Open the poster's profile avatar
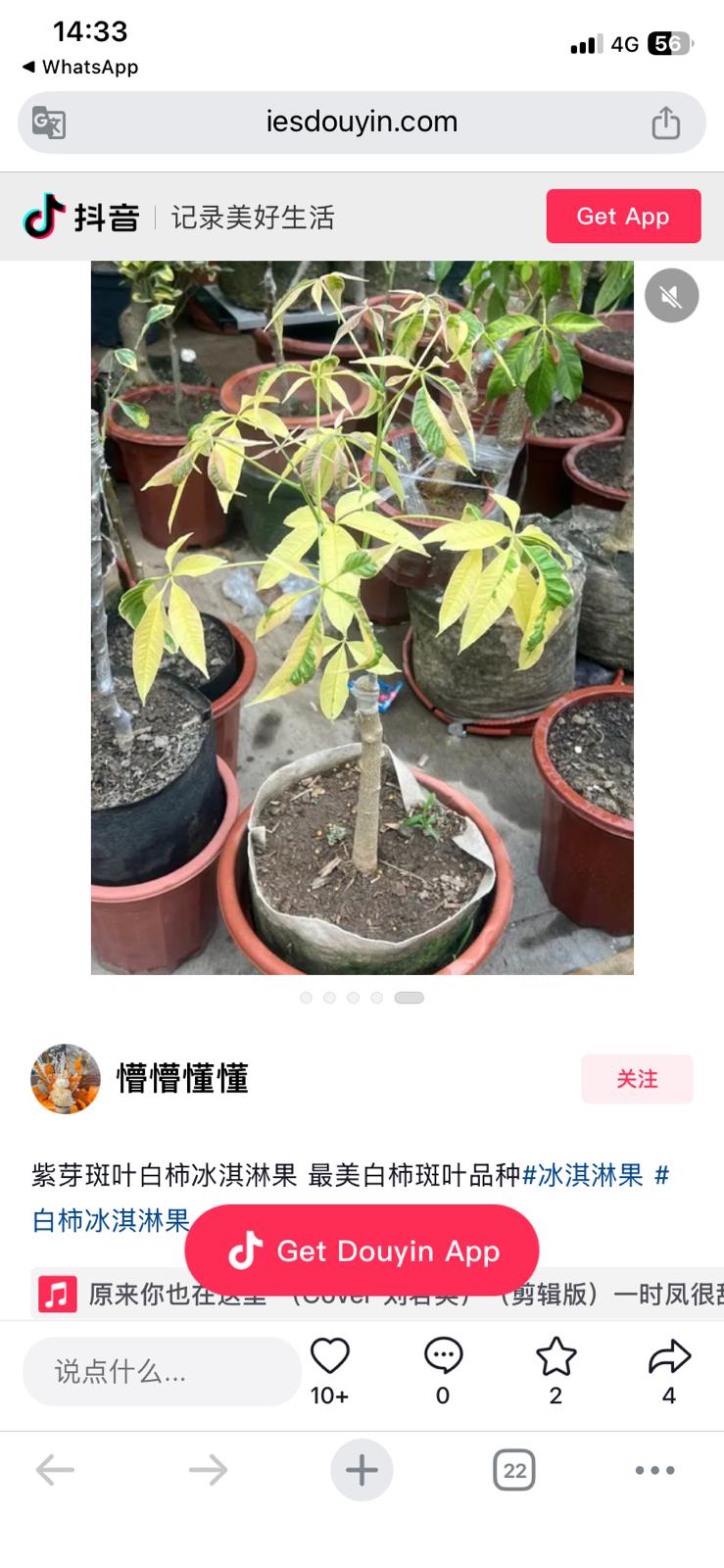This screenshot has height=1568, width=724. click(x=66, y=1078)
